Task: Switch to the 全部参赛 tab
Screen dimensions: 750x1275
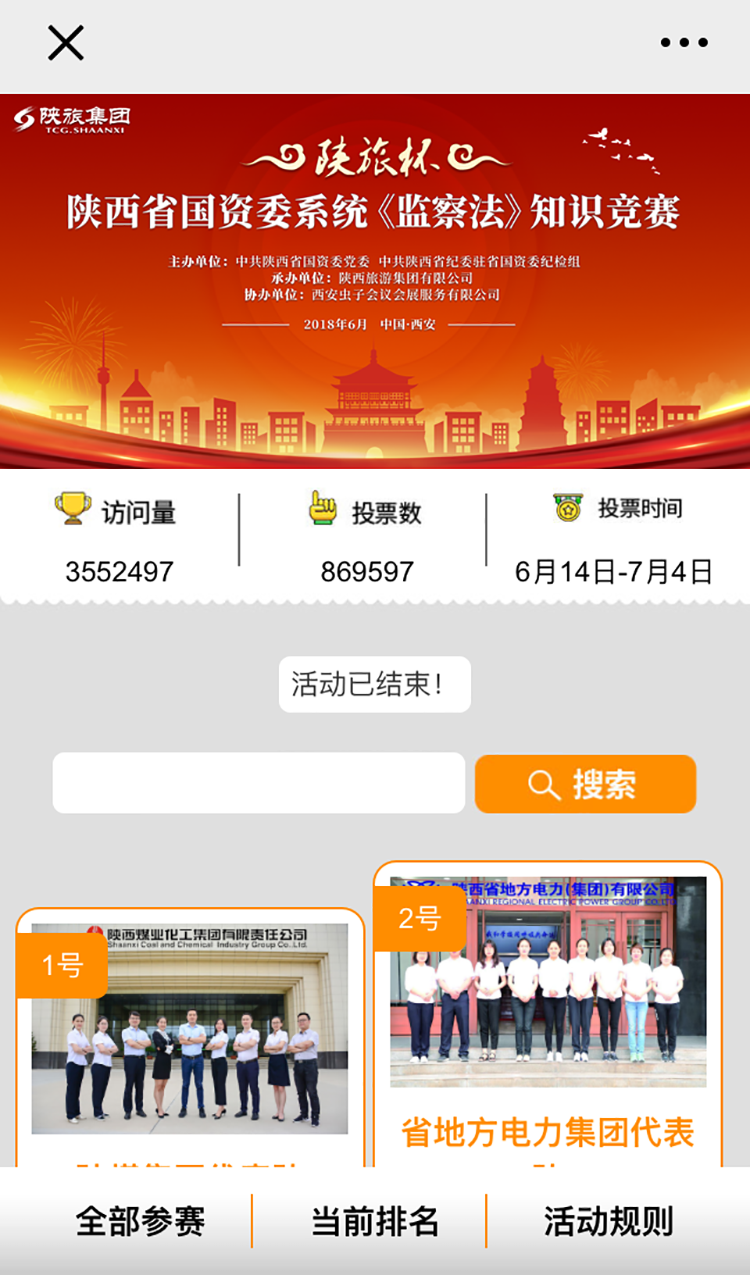Action: tap(140, 1221)
